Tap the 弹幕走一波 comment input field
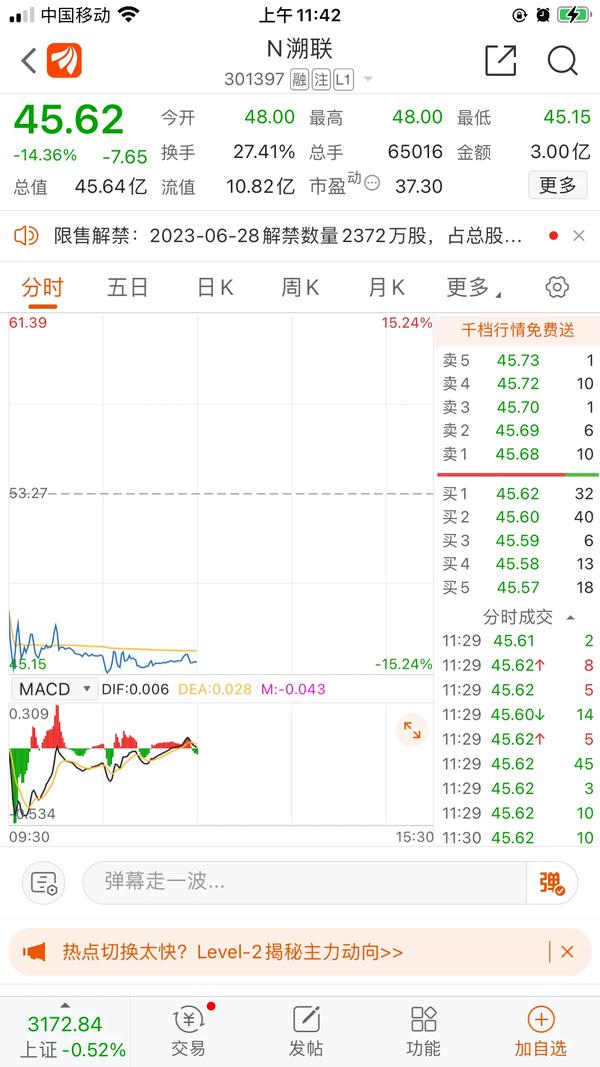600x1067 pixels. [x=304, y=882]
